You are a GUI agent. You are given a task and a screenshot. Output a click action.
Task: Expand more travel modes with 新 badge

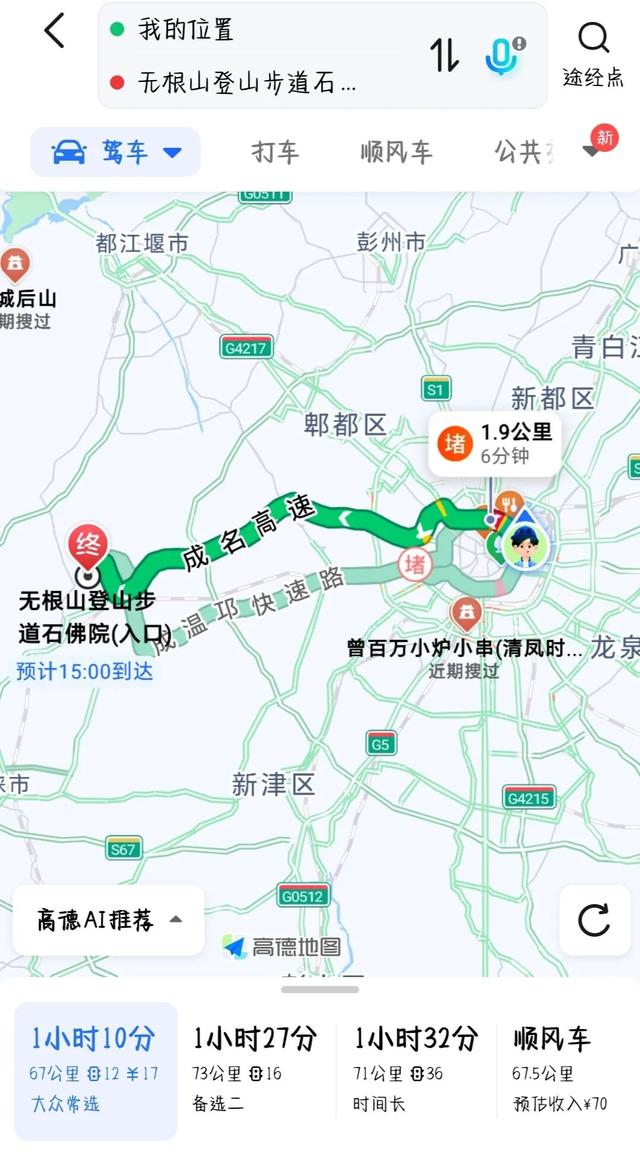(x=597, y=148)
